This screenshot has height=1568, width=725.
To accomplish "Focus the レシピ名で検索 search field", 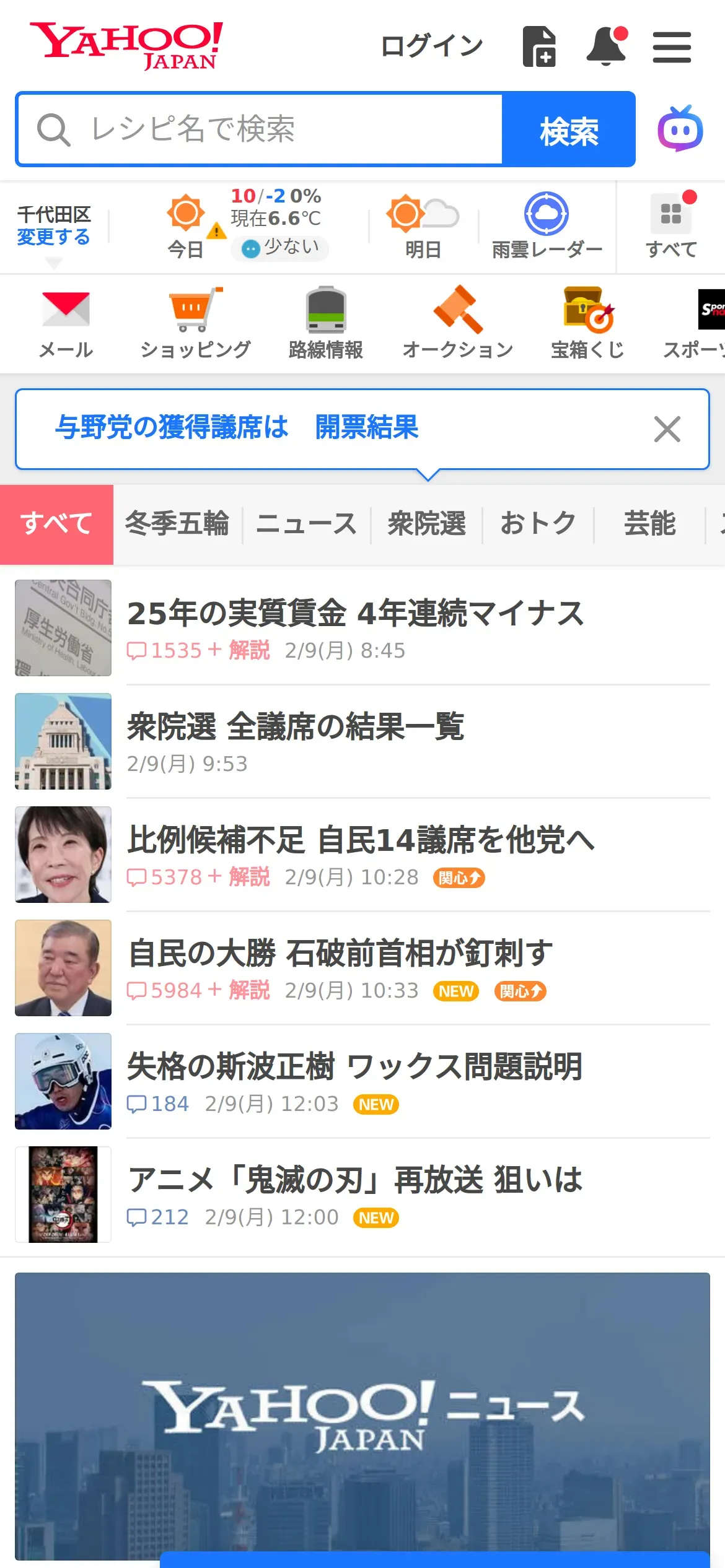I will click(x=260, y=129).
